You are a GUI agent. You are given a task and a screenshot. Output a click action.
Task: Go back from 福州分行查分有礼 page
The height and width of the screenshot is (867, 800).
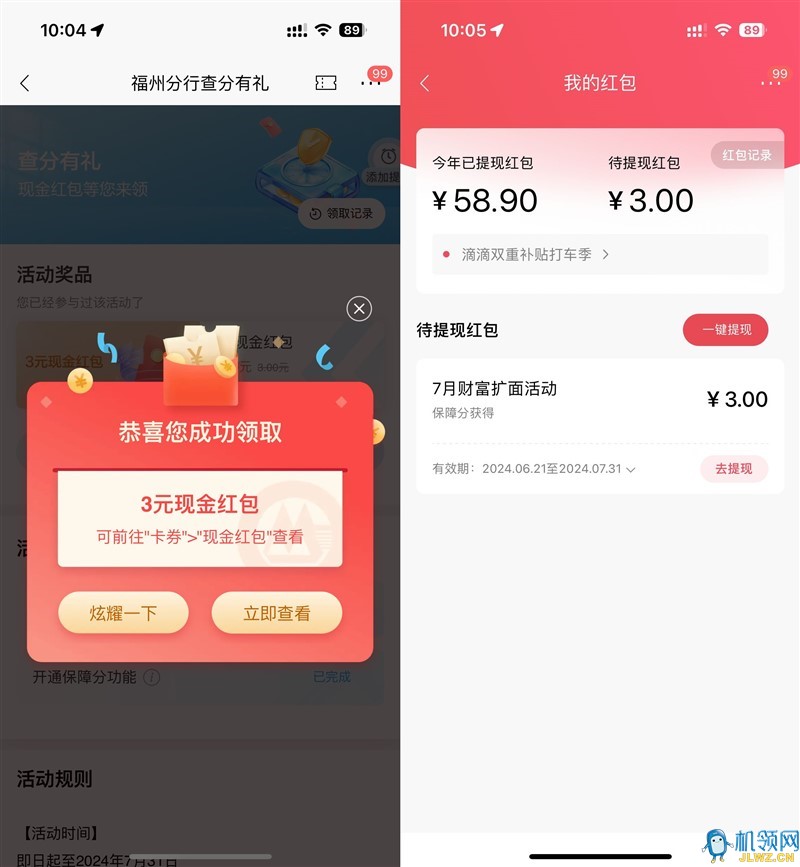pos(25,83)
